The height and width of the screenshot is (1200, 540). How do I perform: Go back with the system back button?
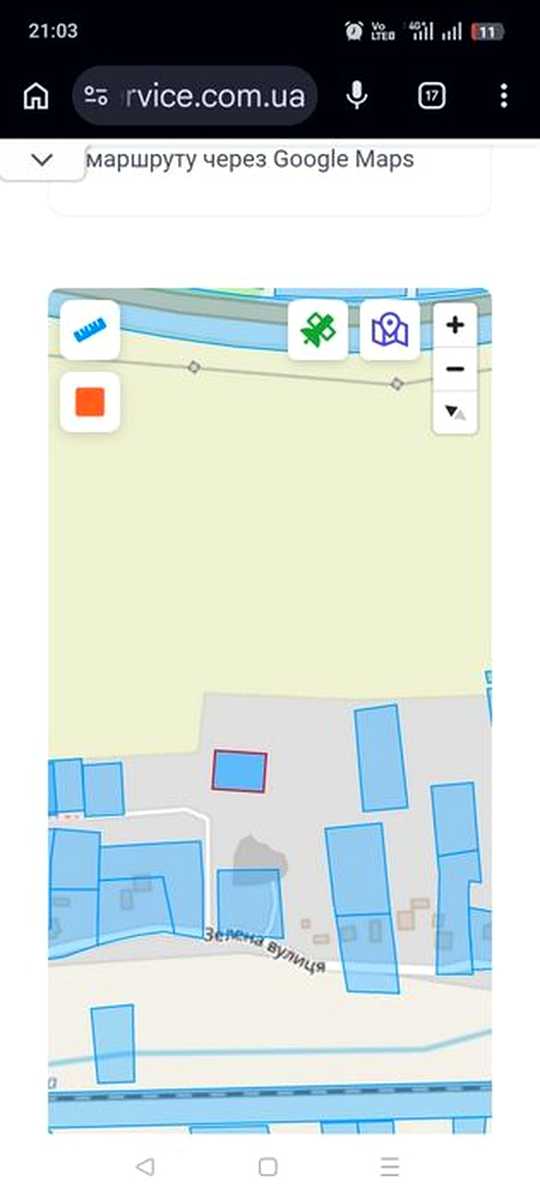pyautogui.click(x=145, y=1166)
